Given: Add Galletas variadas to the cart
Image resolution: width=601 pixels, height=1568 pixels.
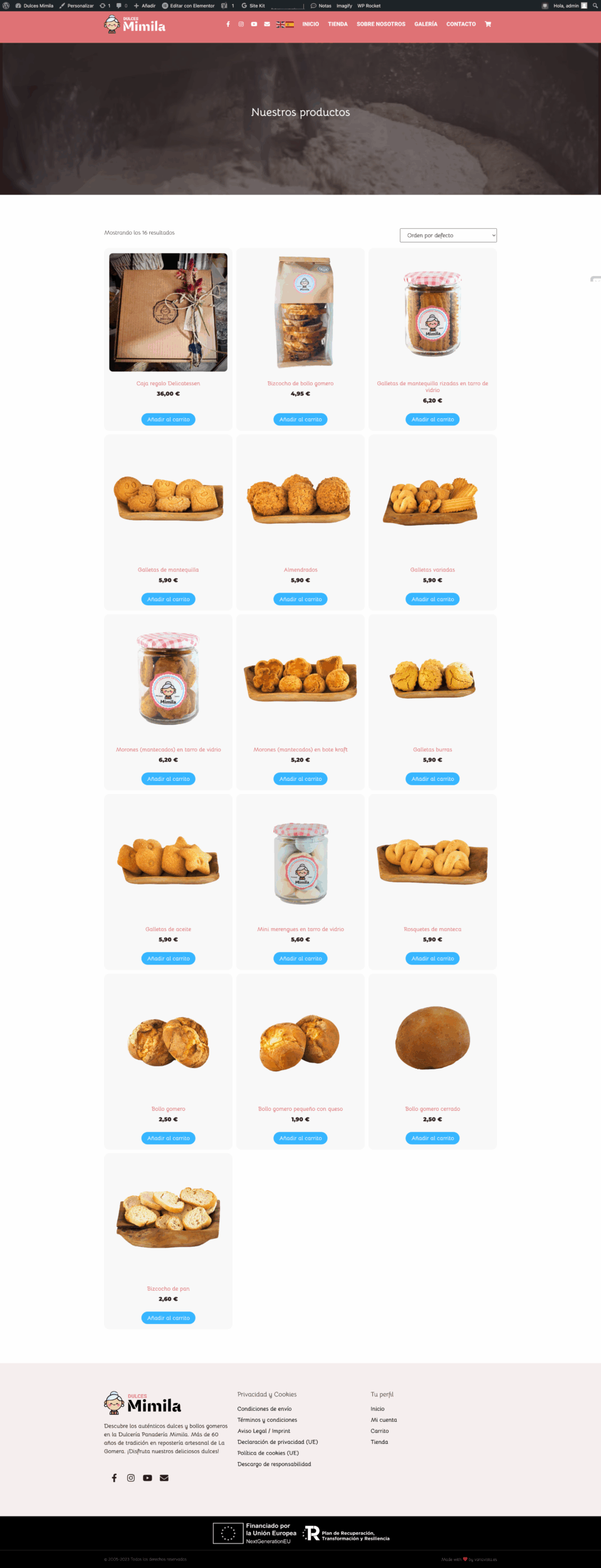Looking at the screenshot, I should point(432,599).
